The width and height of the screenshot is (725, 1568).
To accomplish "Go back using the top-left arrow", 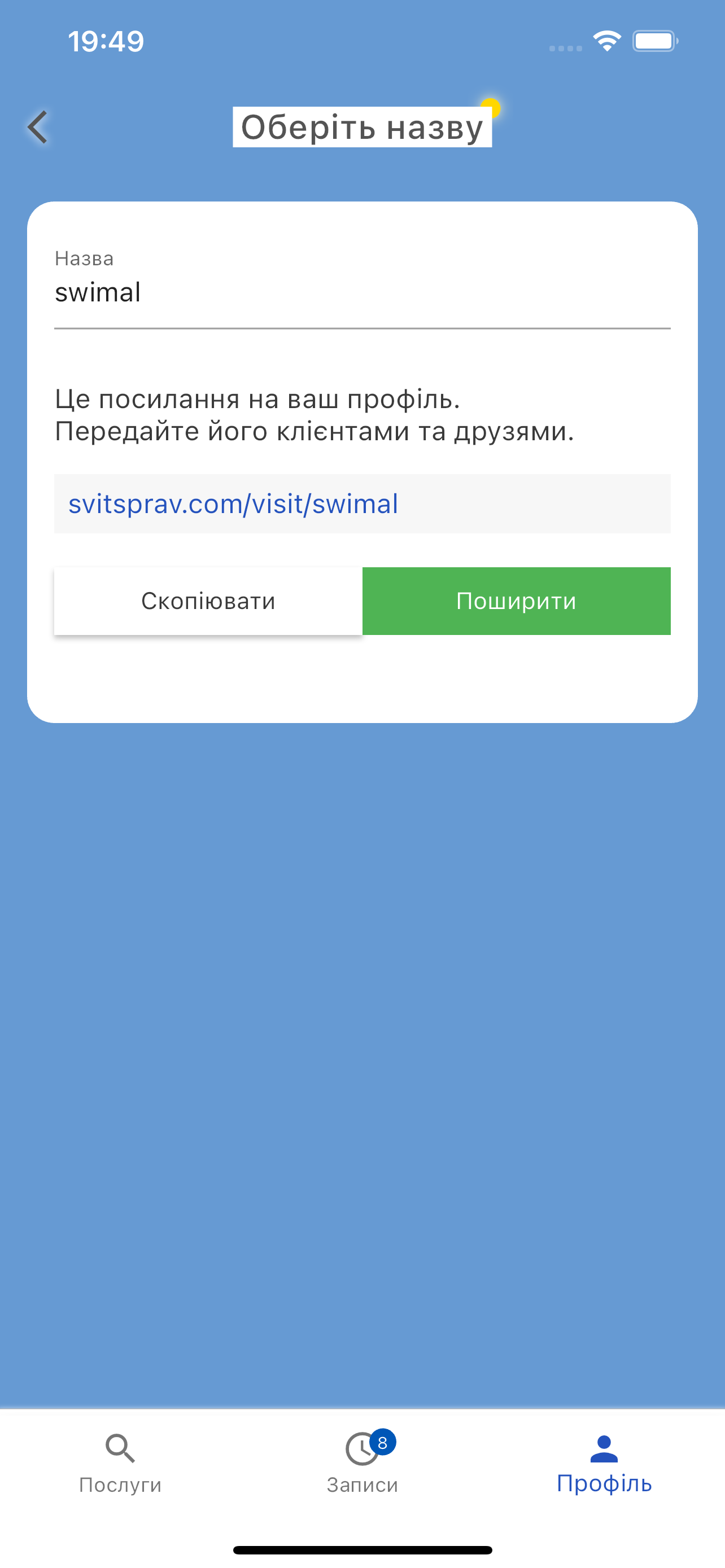I will 38,127.
